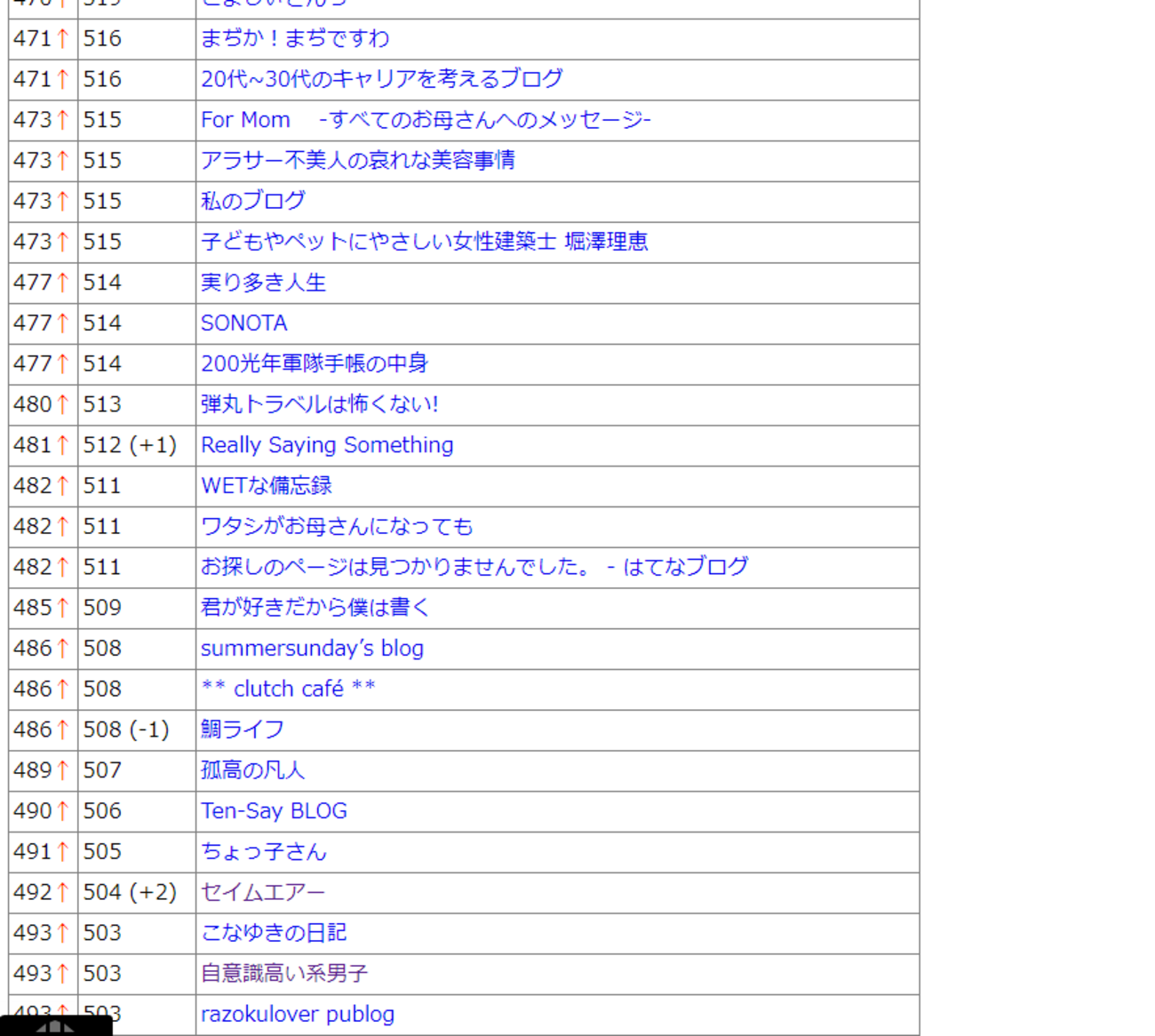Open ワタシがお母さんになっても link
This screenshot has height=1036, width=1155.
coord(336,527)
